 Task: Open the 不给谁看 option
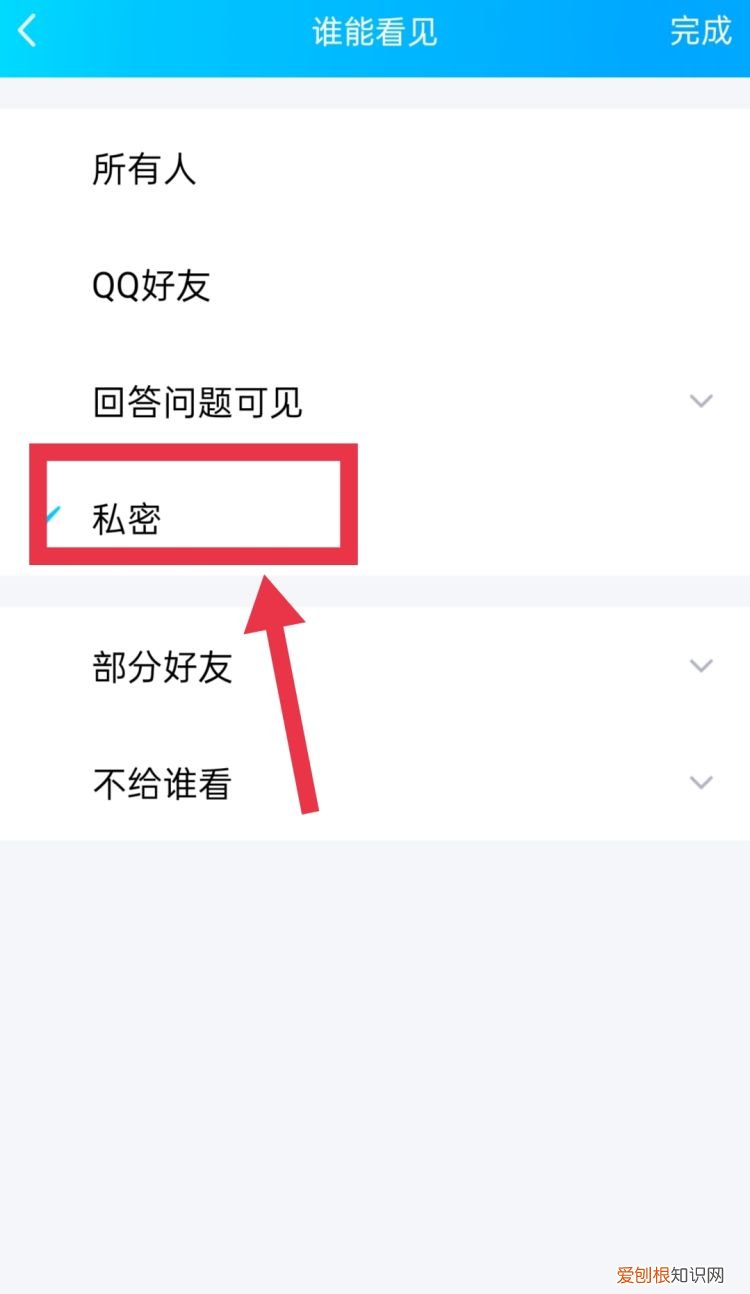coord(375,783)
